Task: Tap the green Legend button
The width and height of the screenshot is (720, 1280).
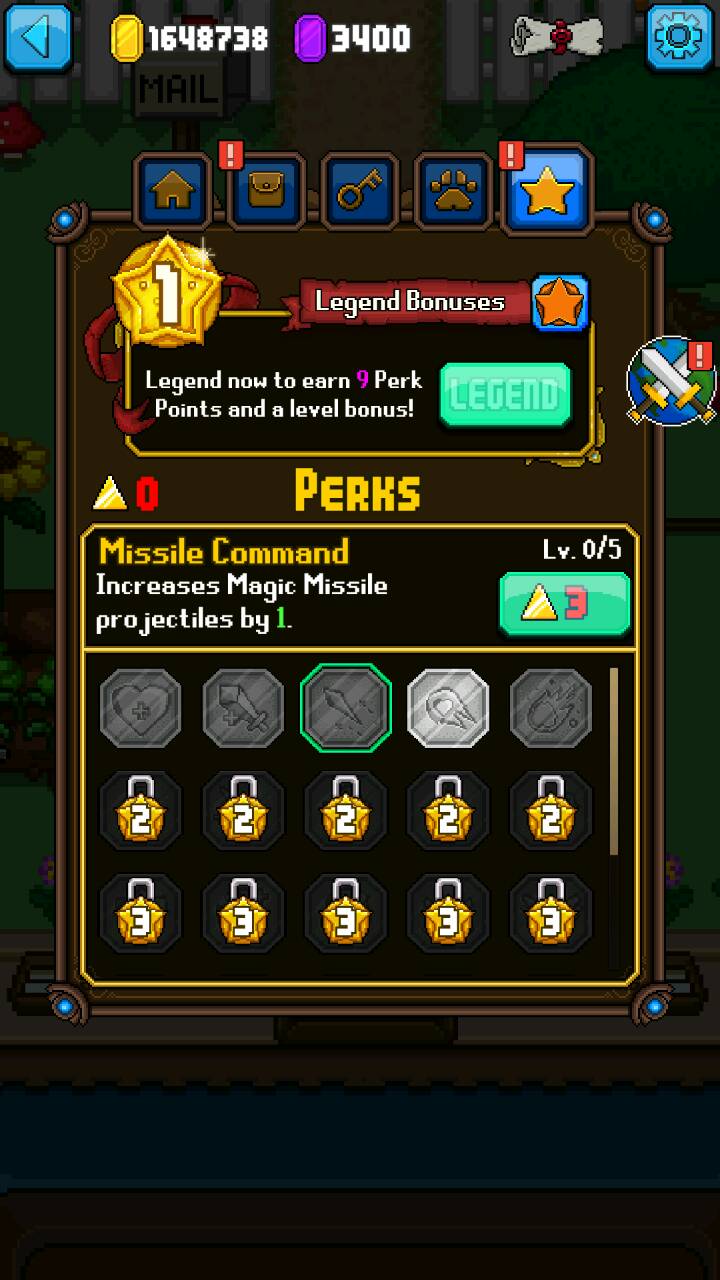Action: 505,395
